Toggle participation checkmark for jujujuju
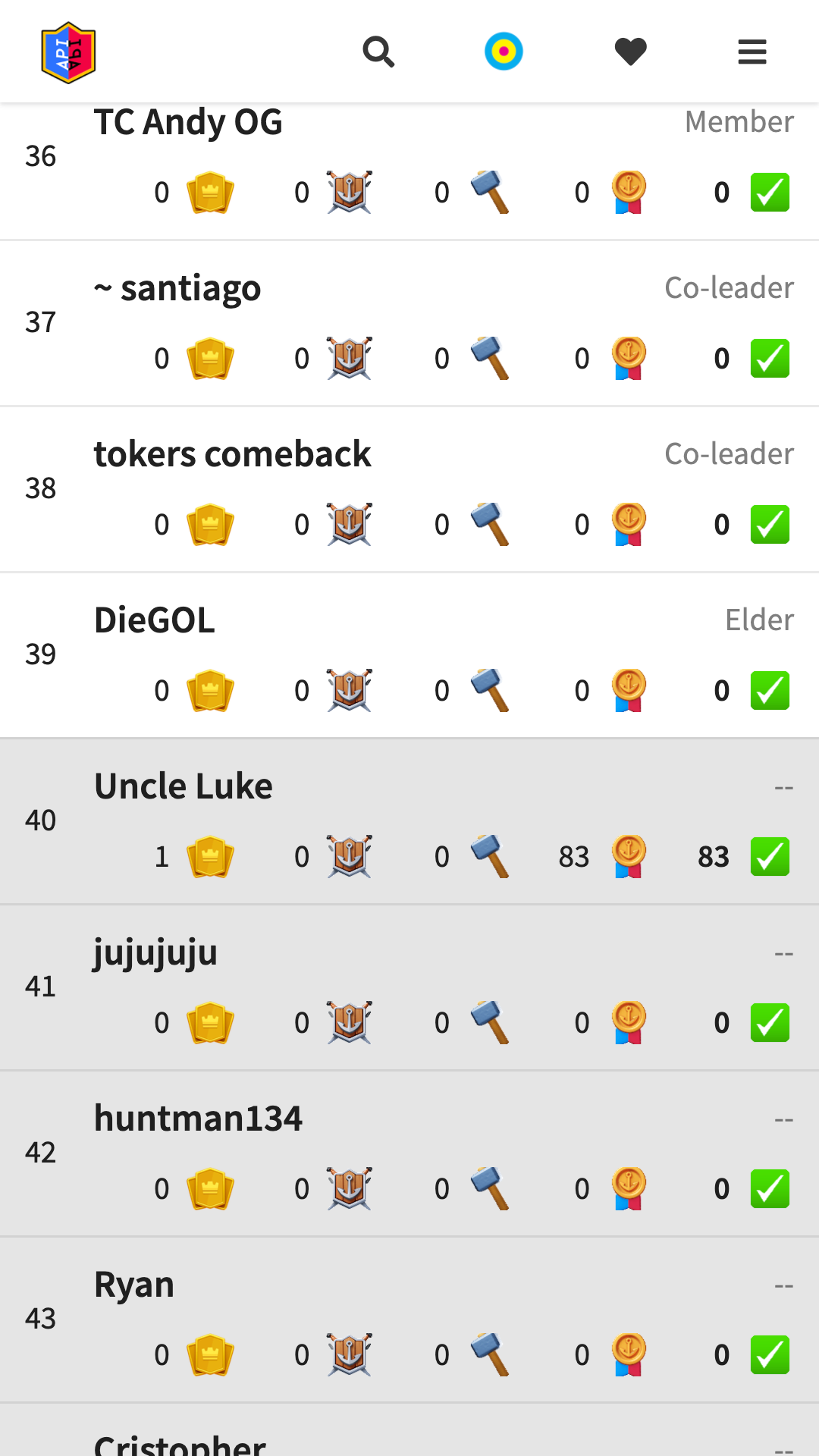The image size is (819, 1456). tap(770, 1022)
